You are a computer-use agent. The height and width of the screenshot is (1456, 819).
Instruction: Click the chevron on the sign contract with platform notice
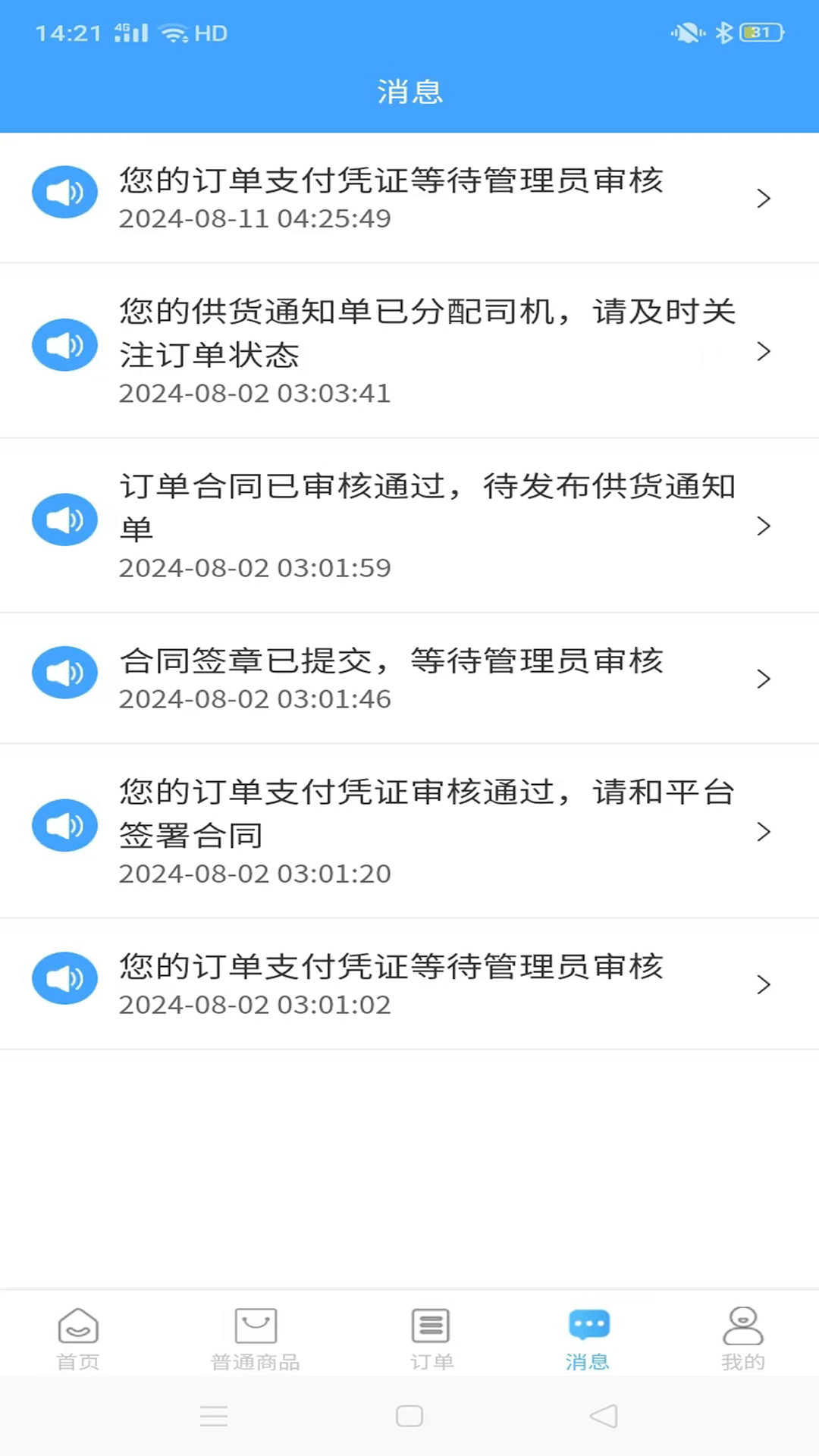click(x=764, y=832)
